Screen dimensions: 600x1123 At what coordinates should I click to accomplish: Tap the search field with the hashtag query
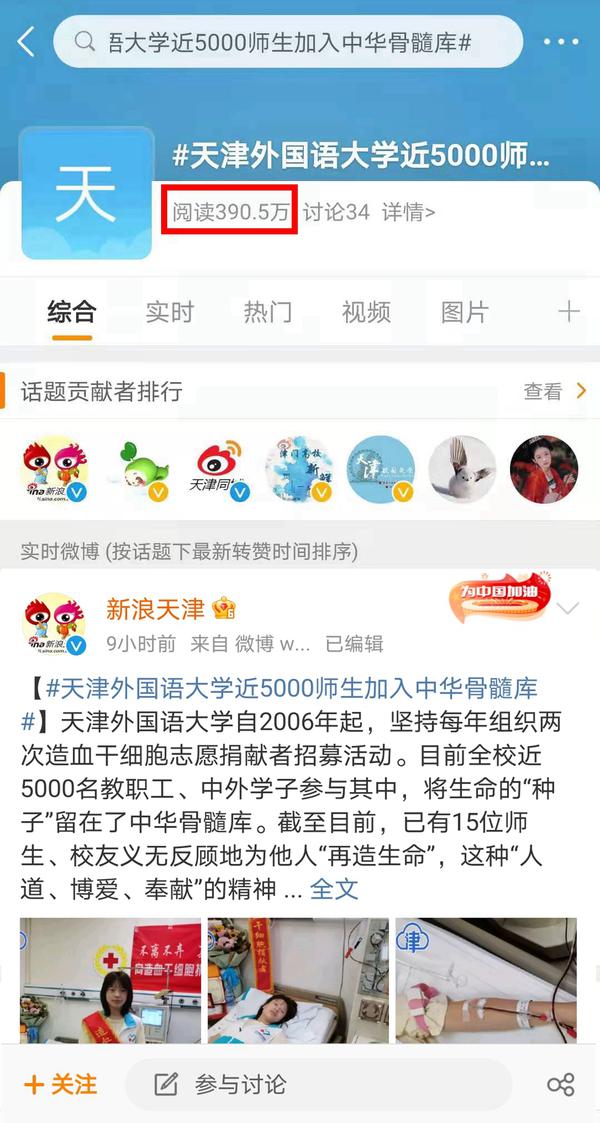[288, 42]
